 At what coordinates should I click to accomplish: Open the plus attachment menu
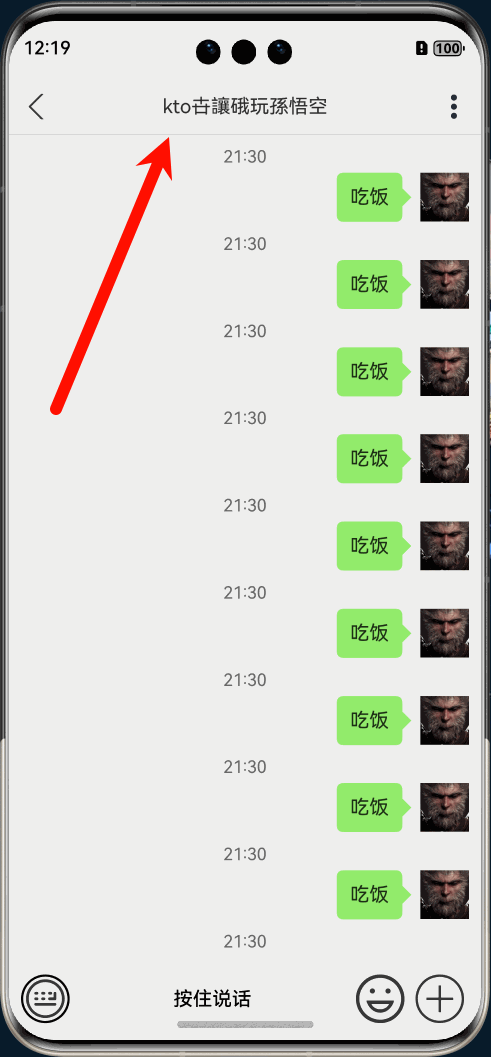coord(440,998)
